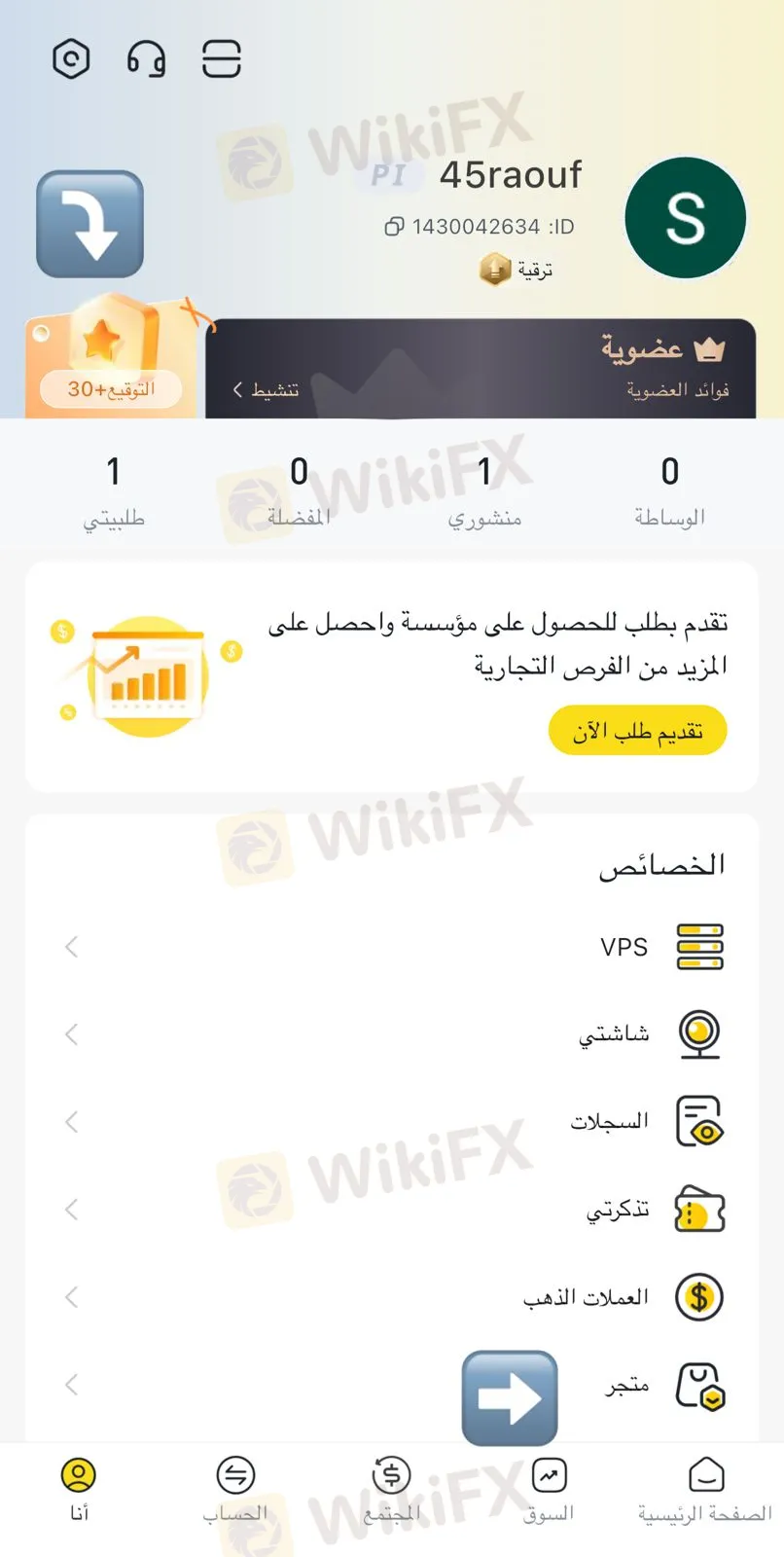784x1557 pixels.
Task: Open the التوقيع+30 sign-in reward
Action: click(110, 388)
